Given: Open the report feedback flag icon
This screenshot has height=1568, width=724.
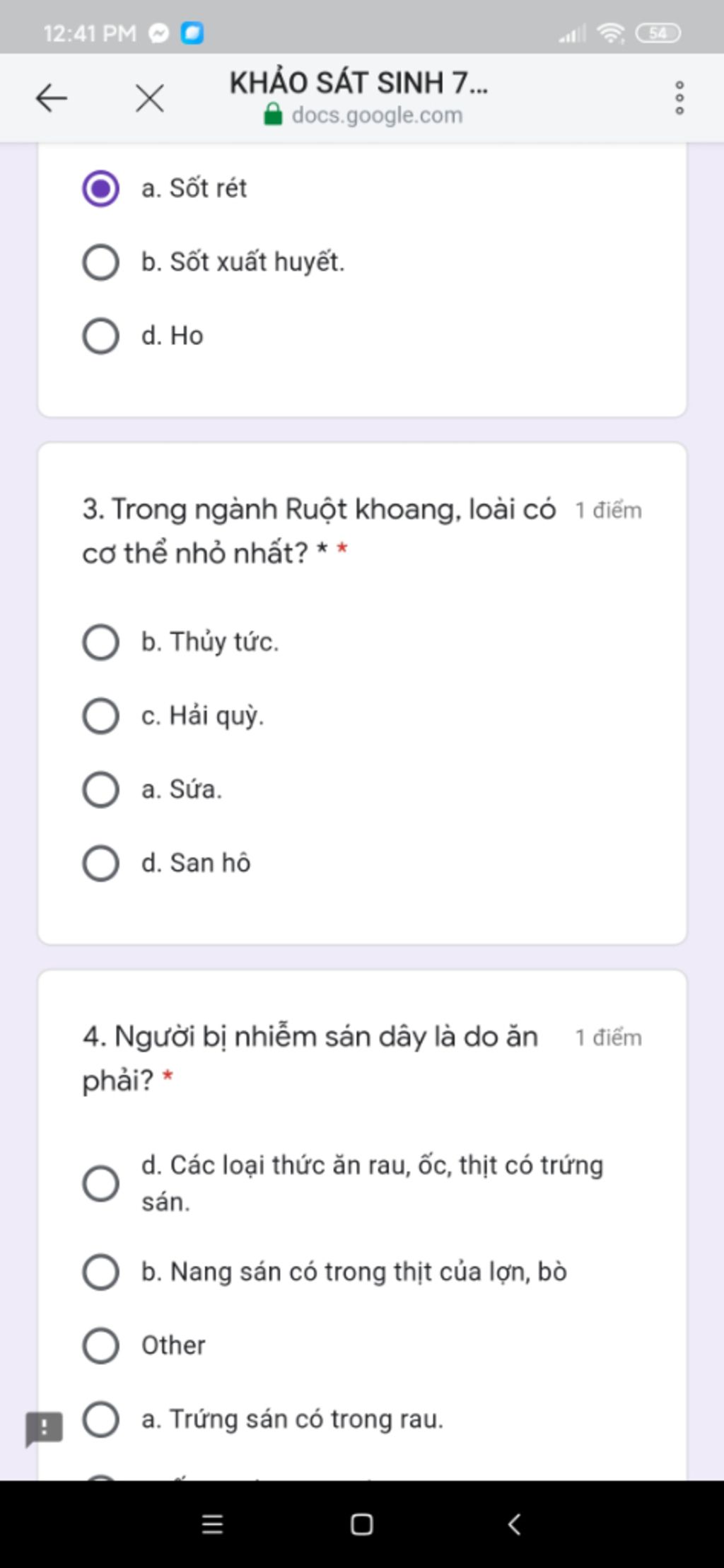Looking at the screenshot, I should (44, 1428).
